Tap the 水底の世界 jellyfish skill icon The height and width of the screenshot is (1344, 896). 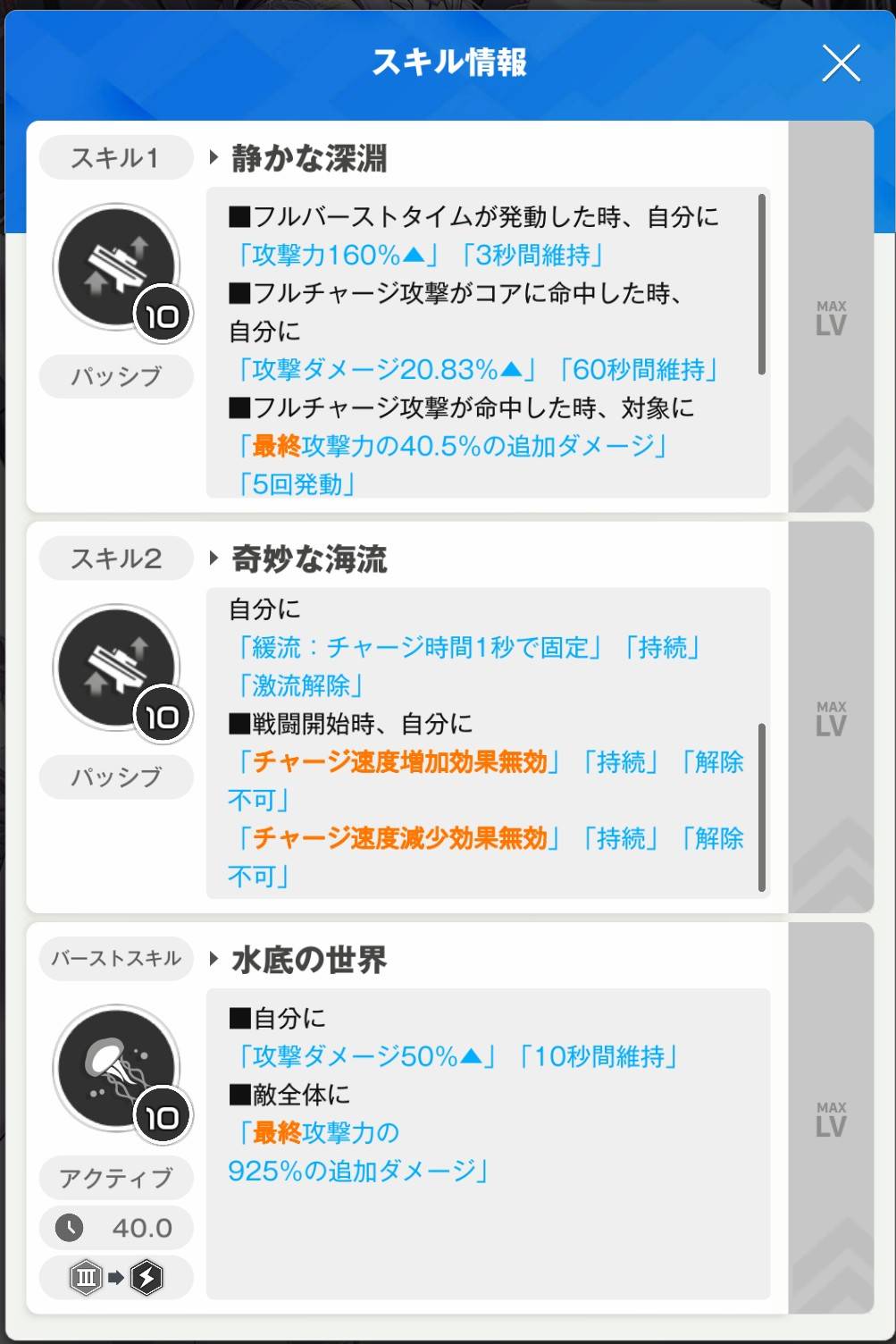117,1068
